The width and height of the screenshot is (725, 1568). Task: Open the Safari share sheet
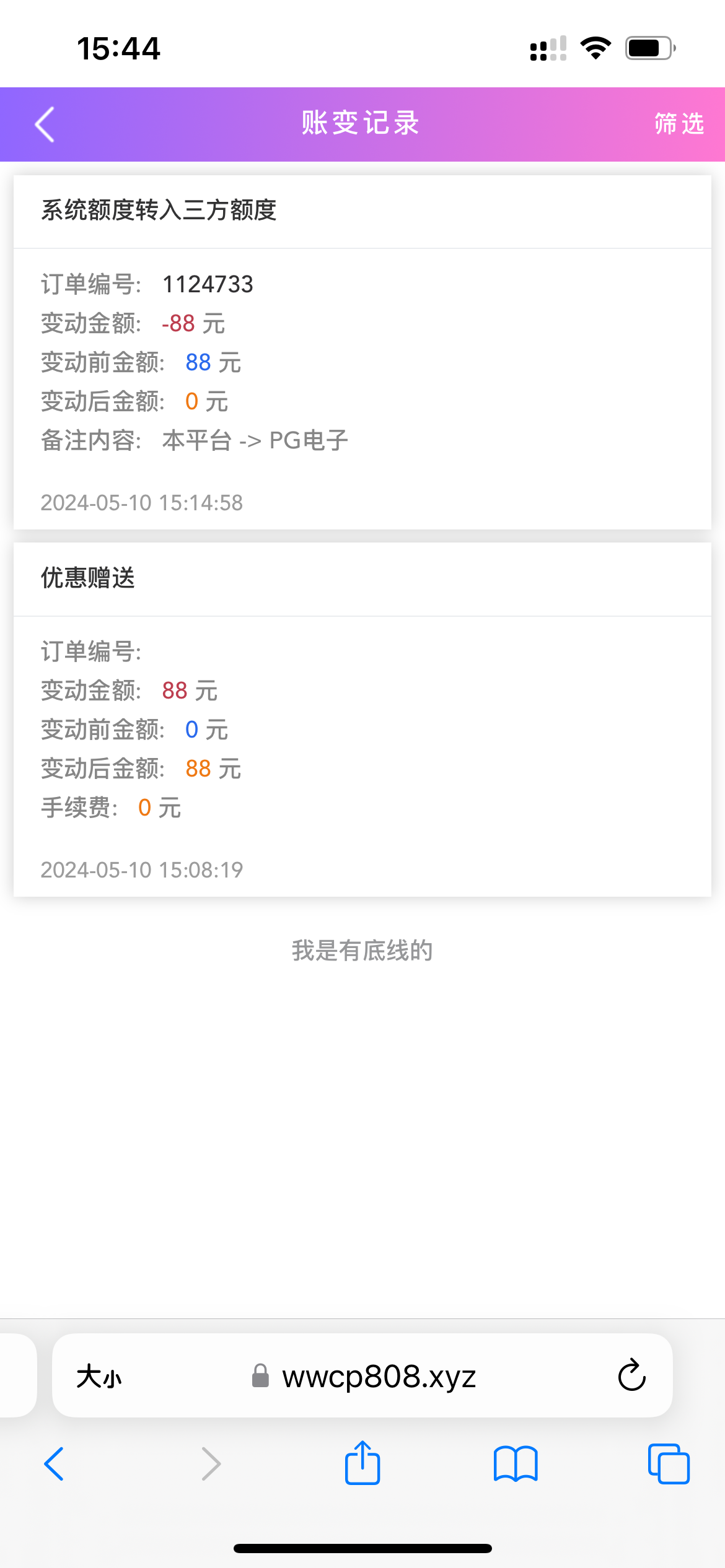[x=362, y=1463]
